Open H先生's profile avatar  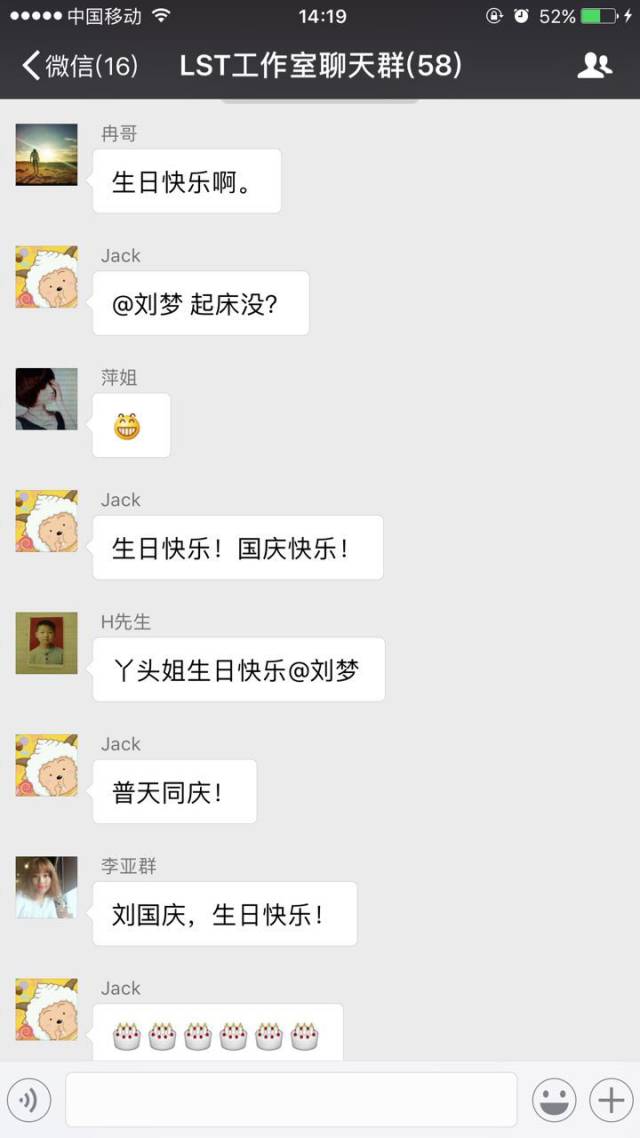click(47, 643)
